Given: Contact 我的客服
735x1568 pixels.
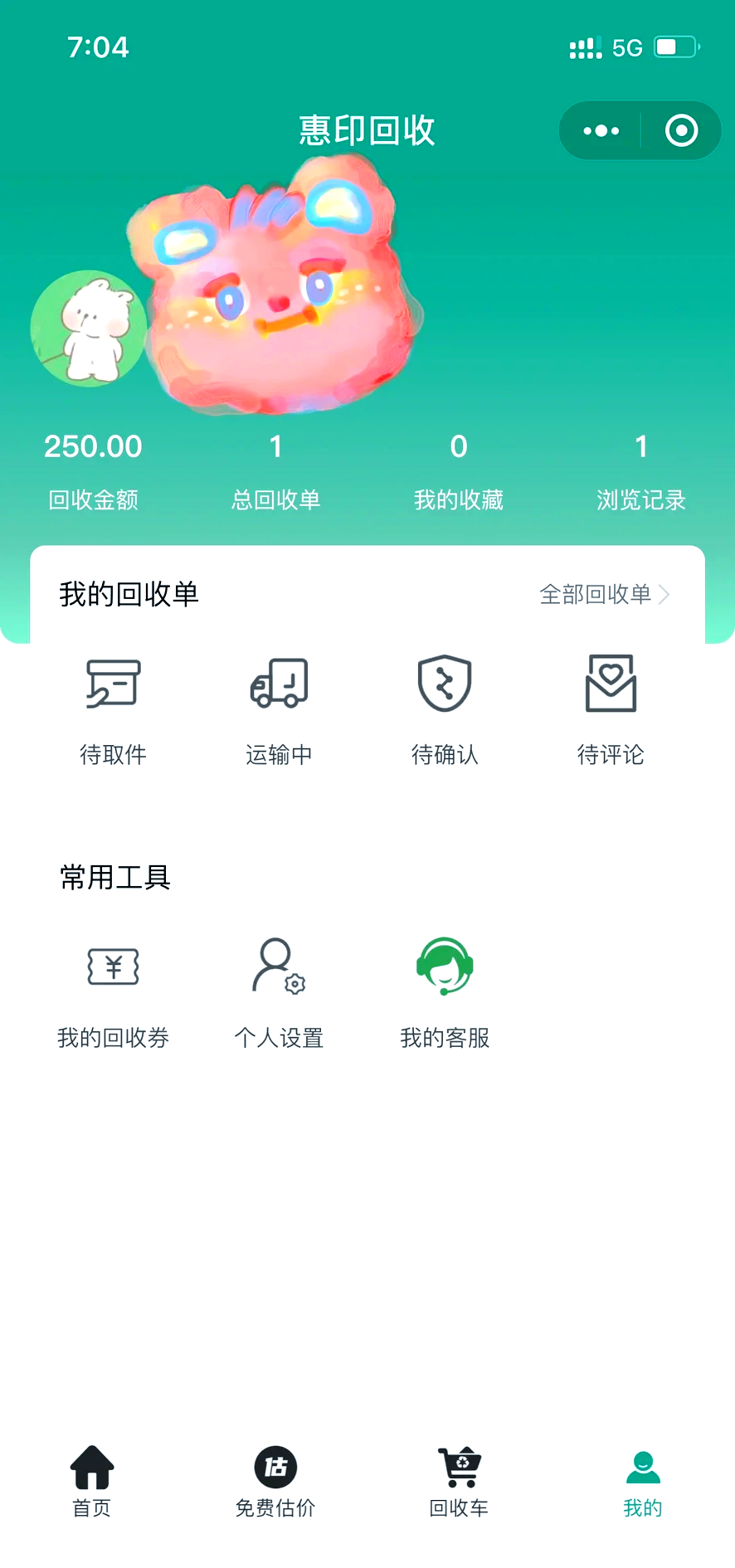Looking at the screenshot, I should (x=445, y=991).
